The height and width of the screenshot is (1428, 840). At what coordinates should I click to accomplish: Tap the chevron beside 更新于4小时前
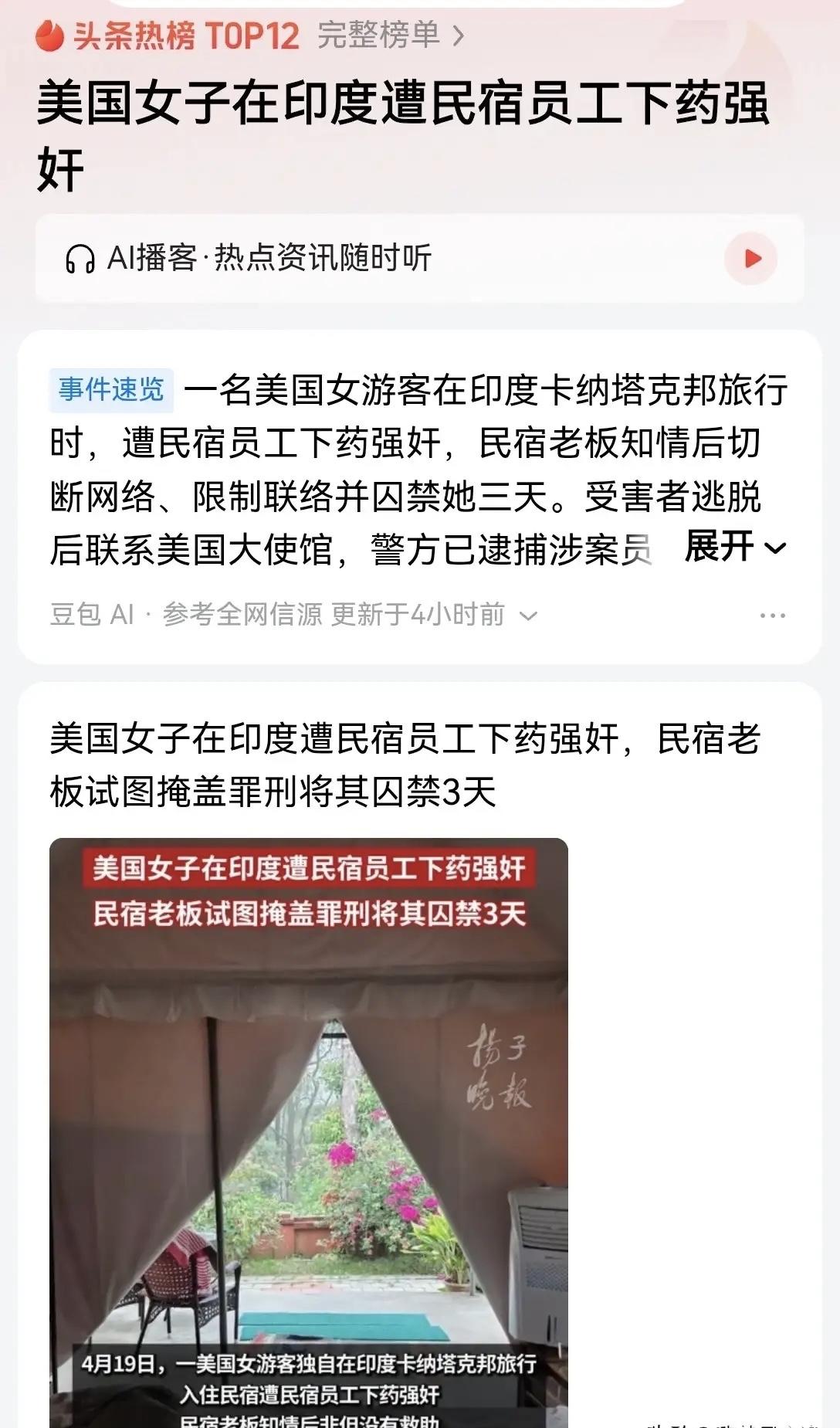[x=528, y=616]
